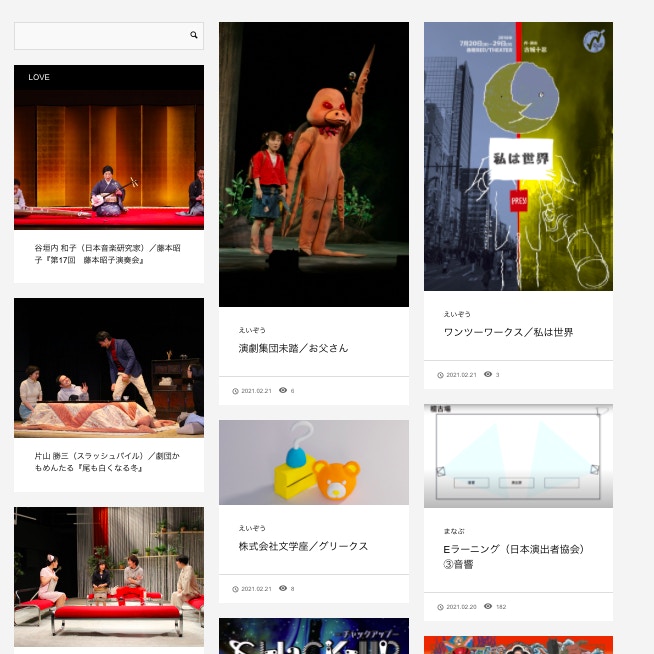
Task: Tap the magnifier search icon
Action: [194, 35]
